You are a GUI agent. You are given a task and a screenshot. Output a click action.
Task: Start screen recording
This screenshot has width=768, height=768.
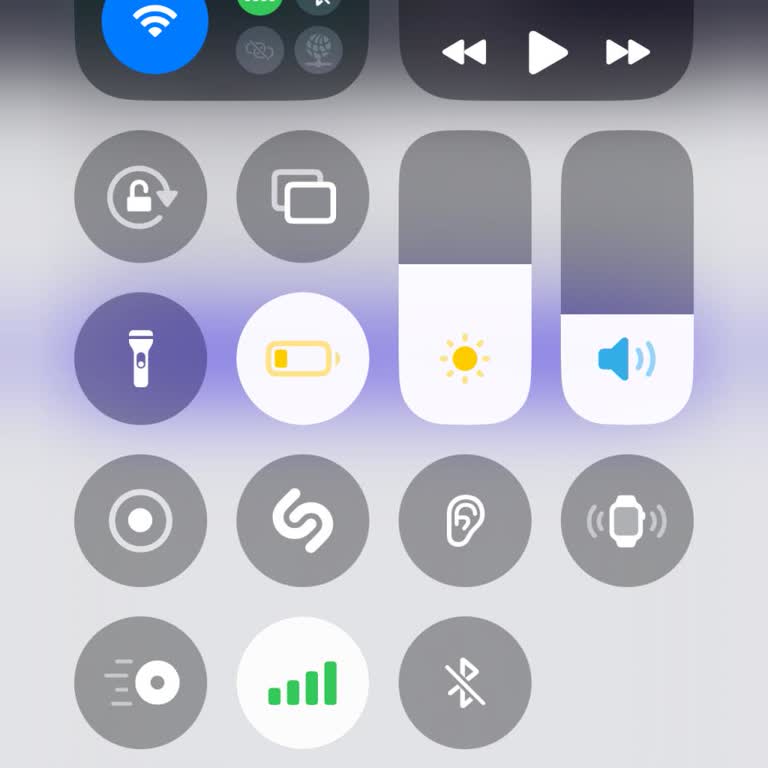coord(141,520)
